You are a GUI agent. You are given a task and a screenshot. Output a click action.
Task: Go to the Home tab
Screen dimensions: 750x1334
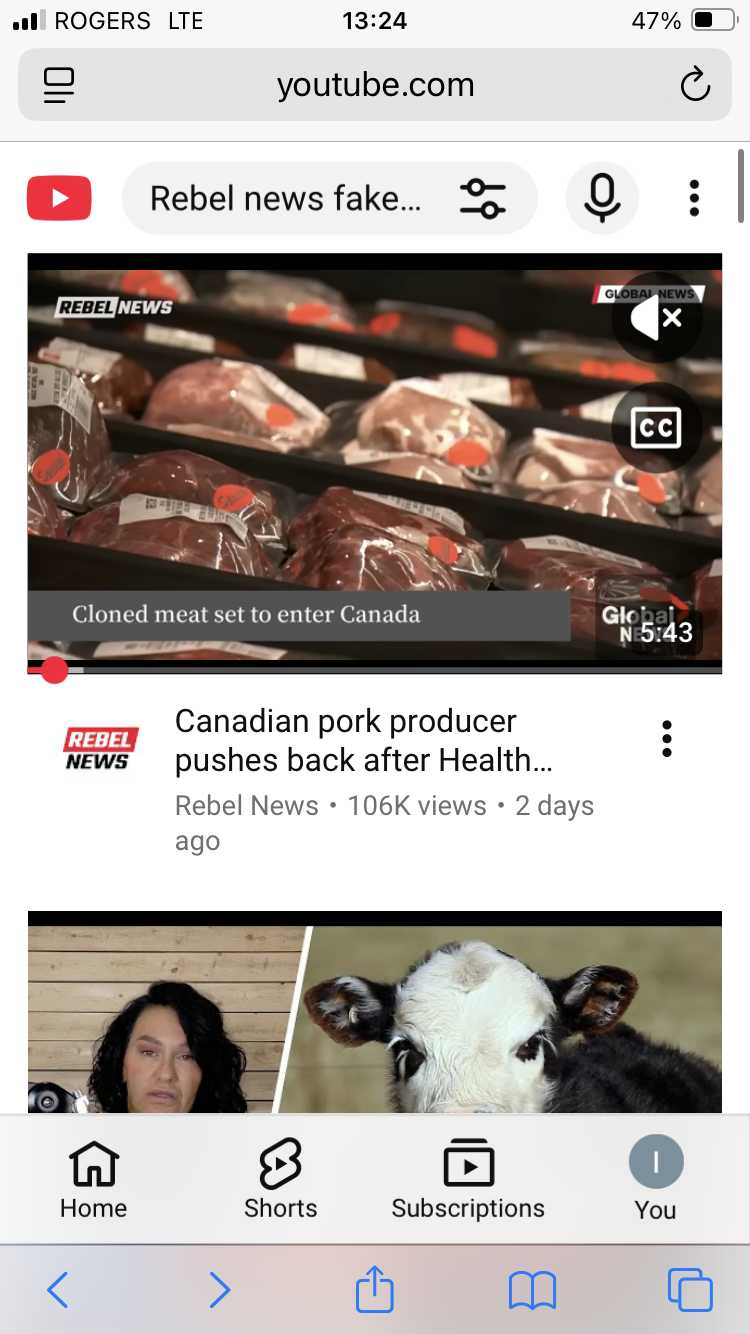[x=93, y=1180]
